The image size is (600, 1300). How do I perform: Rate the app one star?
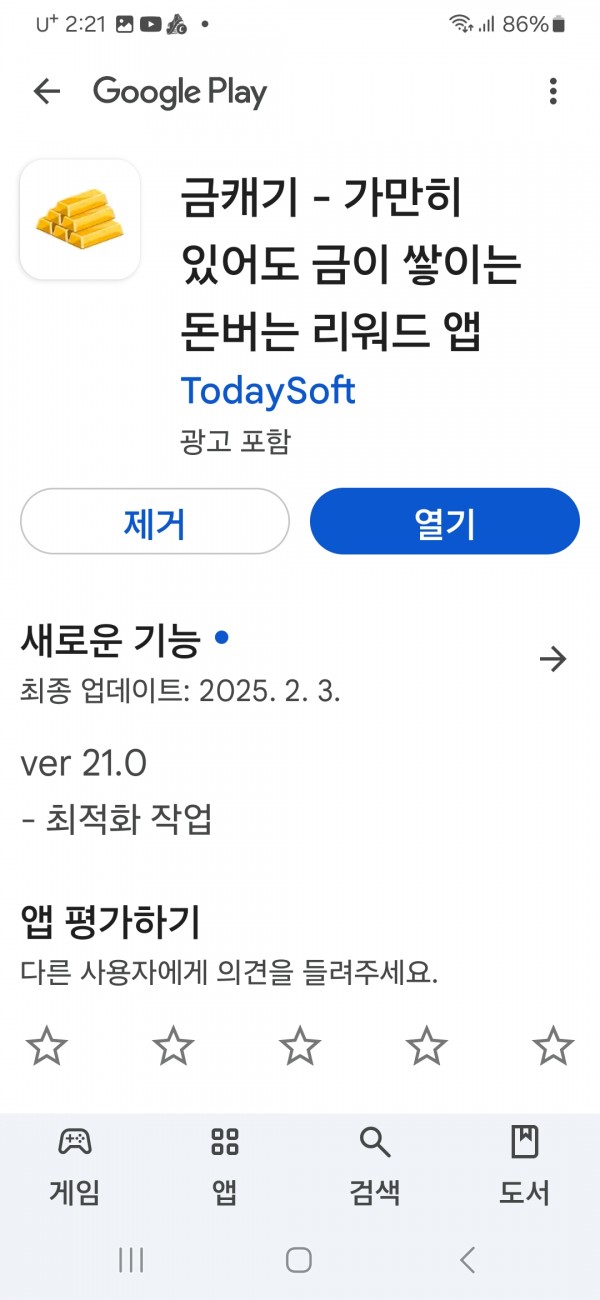coord(47,1045)
